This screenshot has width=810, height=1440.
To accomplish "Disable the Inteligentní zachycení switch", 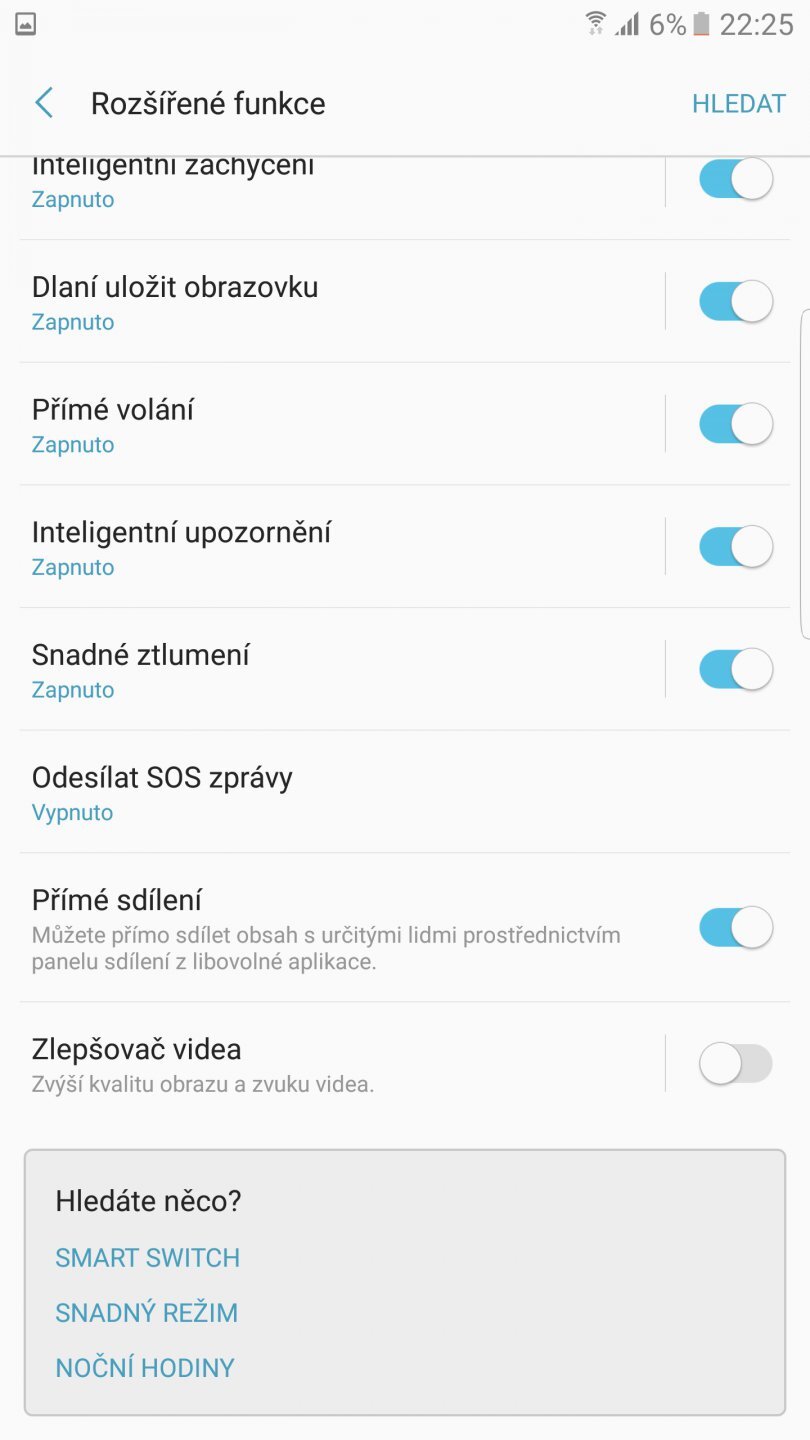I will click(x=735, y=178).
